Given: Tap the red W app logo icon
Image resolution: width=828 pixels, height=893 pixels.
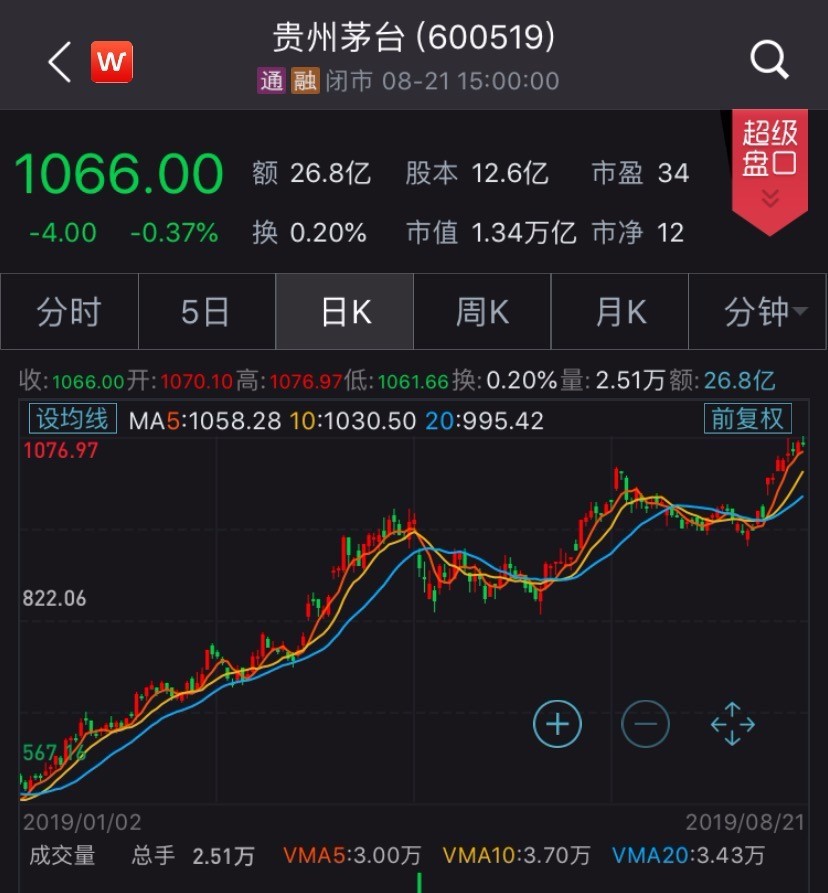Looking at the screenshot, I should click(112, 63).
